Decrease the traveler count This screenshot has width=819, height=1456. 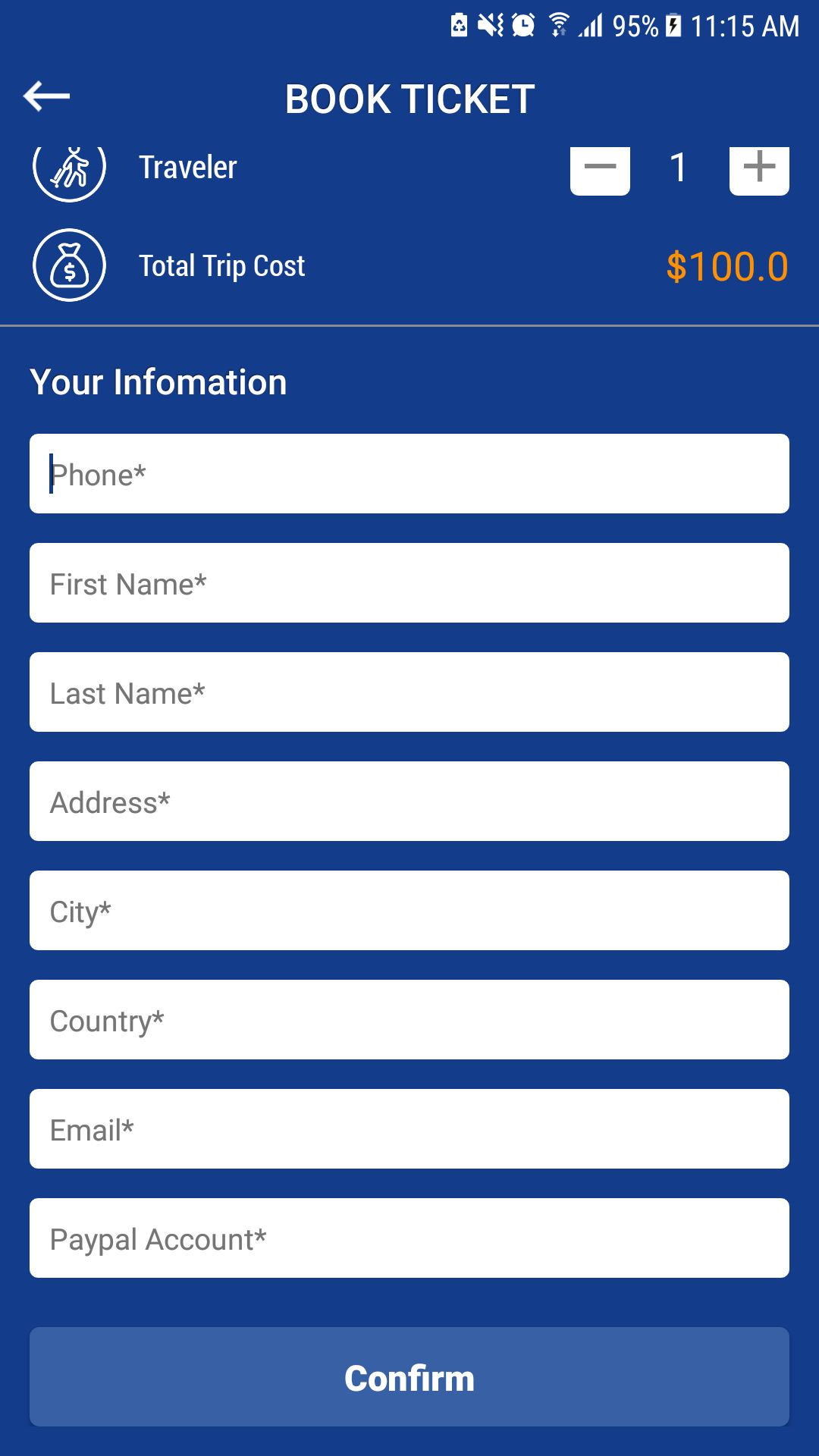click(x=600, y=169)
